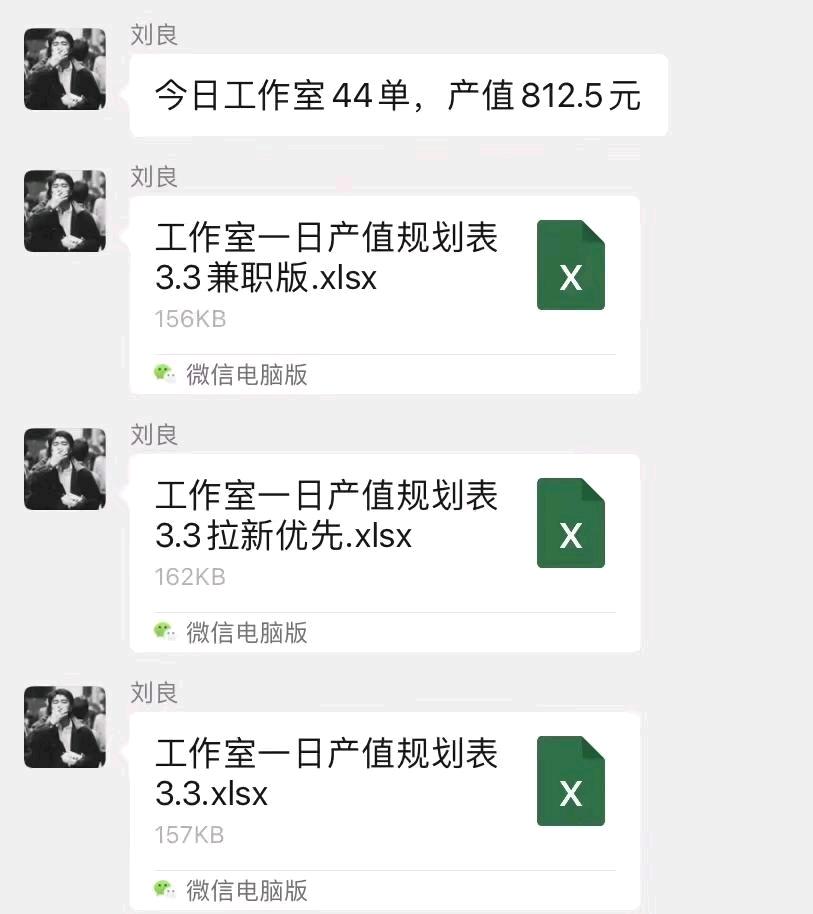View 刘良's avatar beside the 44单 message

[x=65, y=69]
